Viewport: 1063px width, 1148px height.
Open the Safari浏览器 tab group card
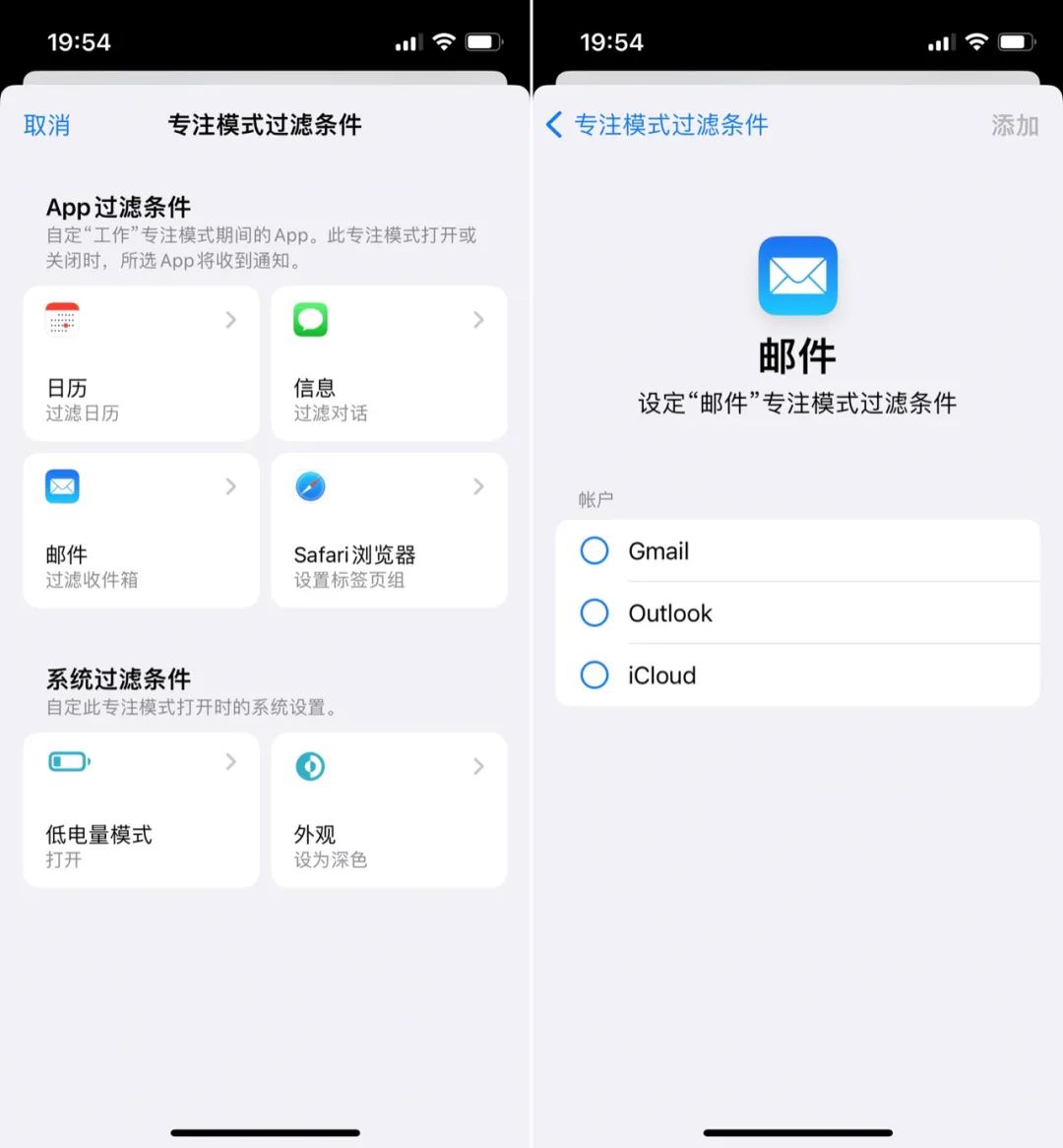[x=389, y=531]
